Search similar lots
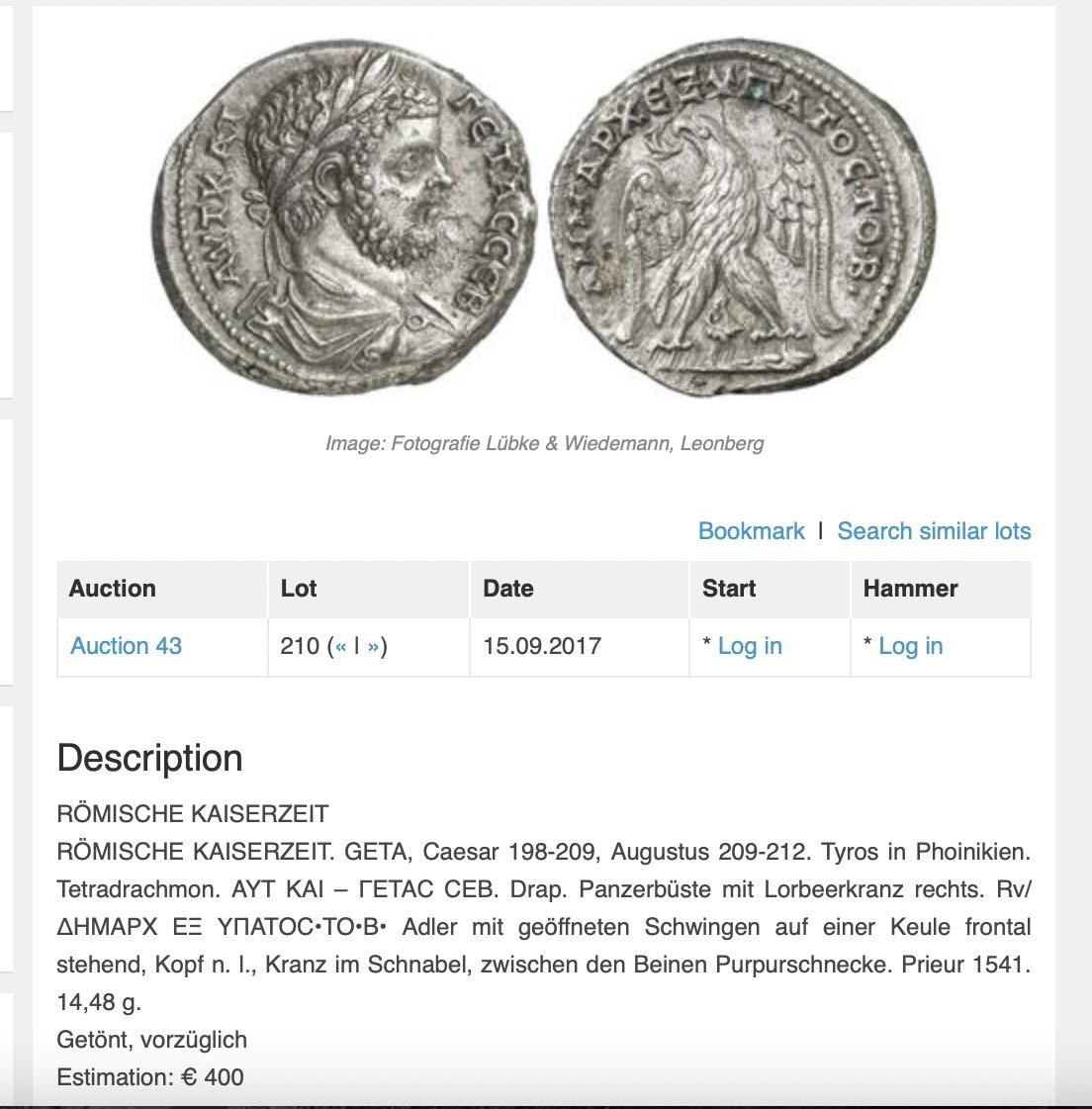This screenshot has height=1109, width=1092. [933, 531]
